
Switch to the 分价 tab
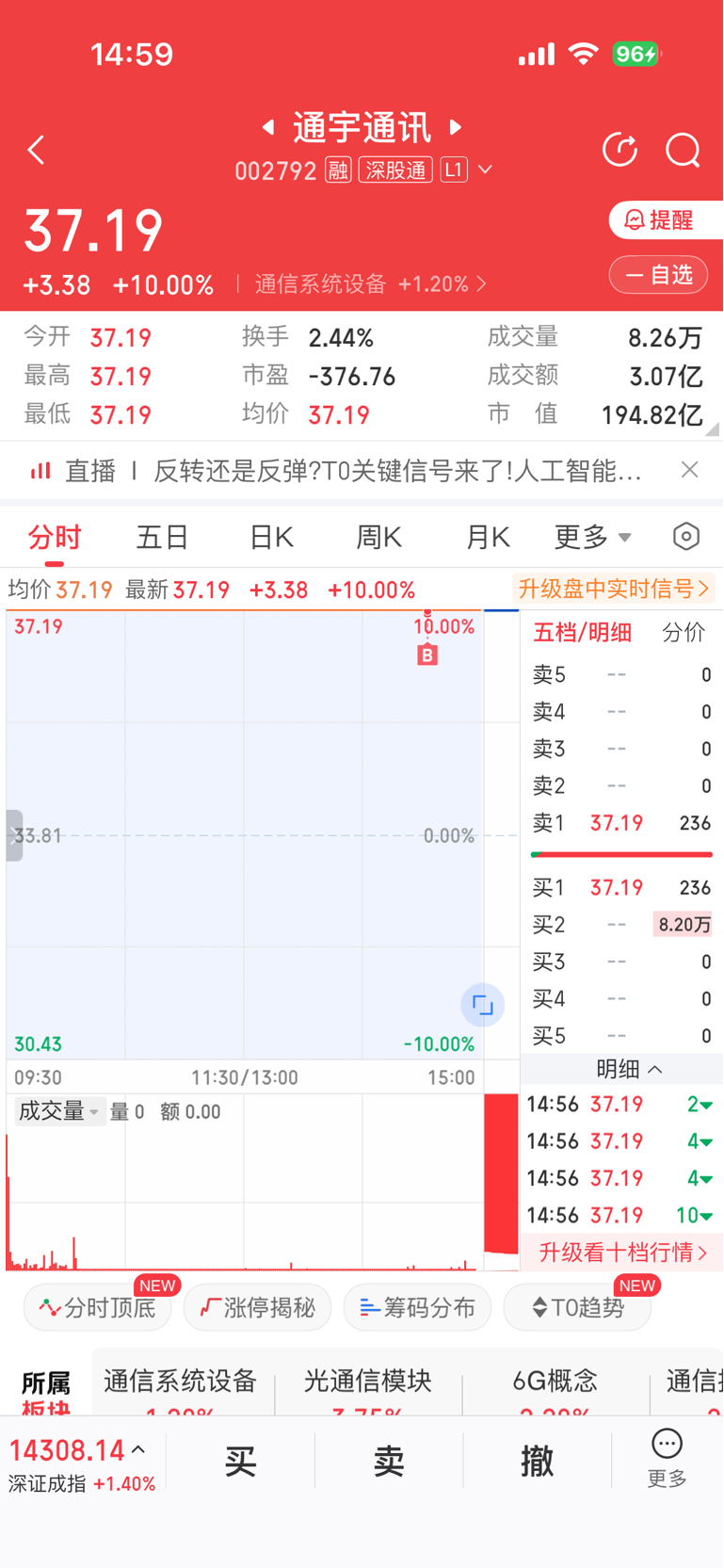point(684,633)
